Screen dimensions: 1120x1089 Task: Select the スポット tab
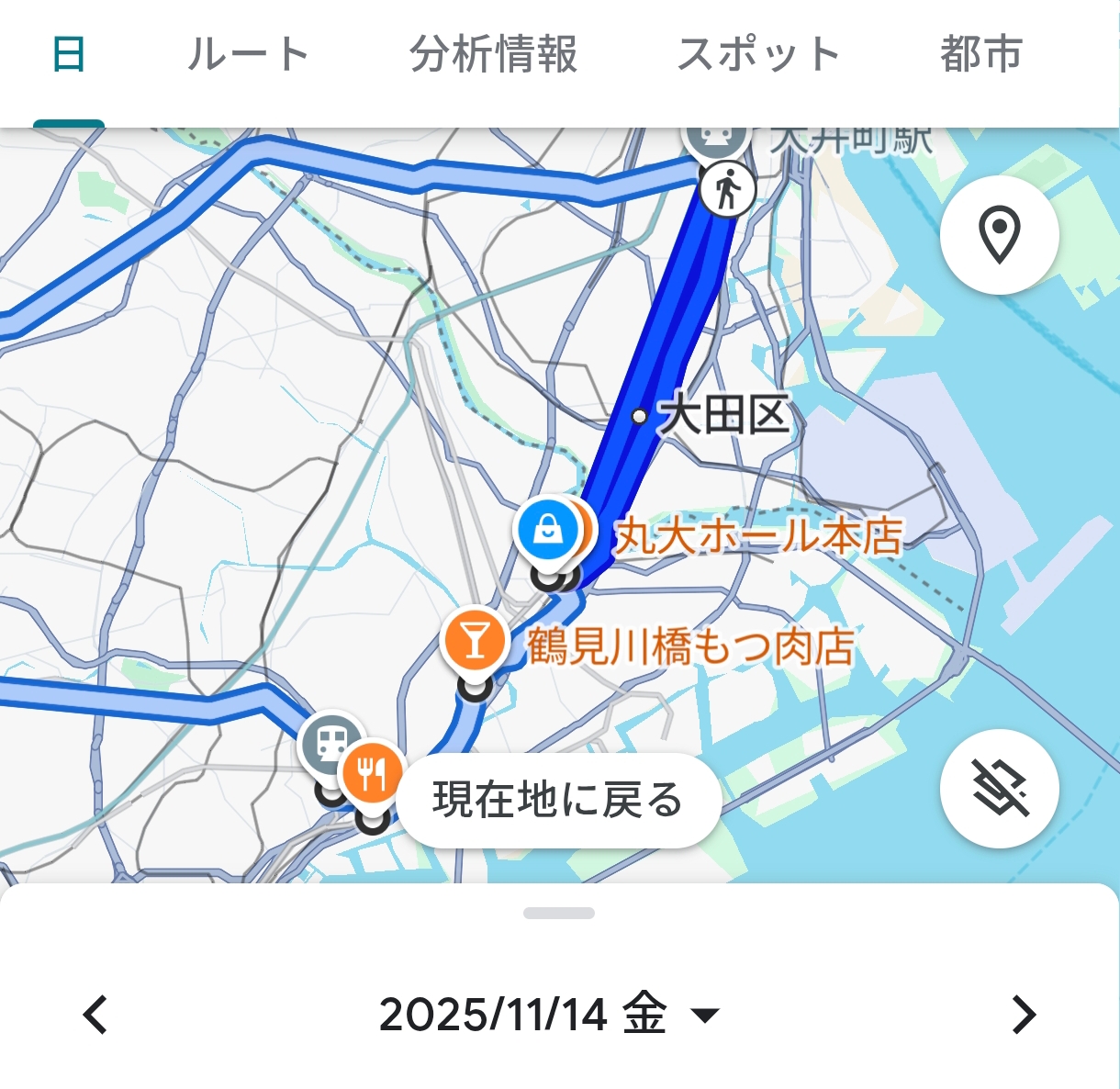pyautogui.click(x=758, y=55)
